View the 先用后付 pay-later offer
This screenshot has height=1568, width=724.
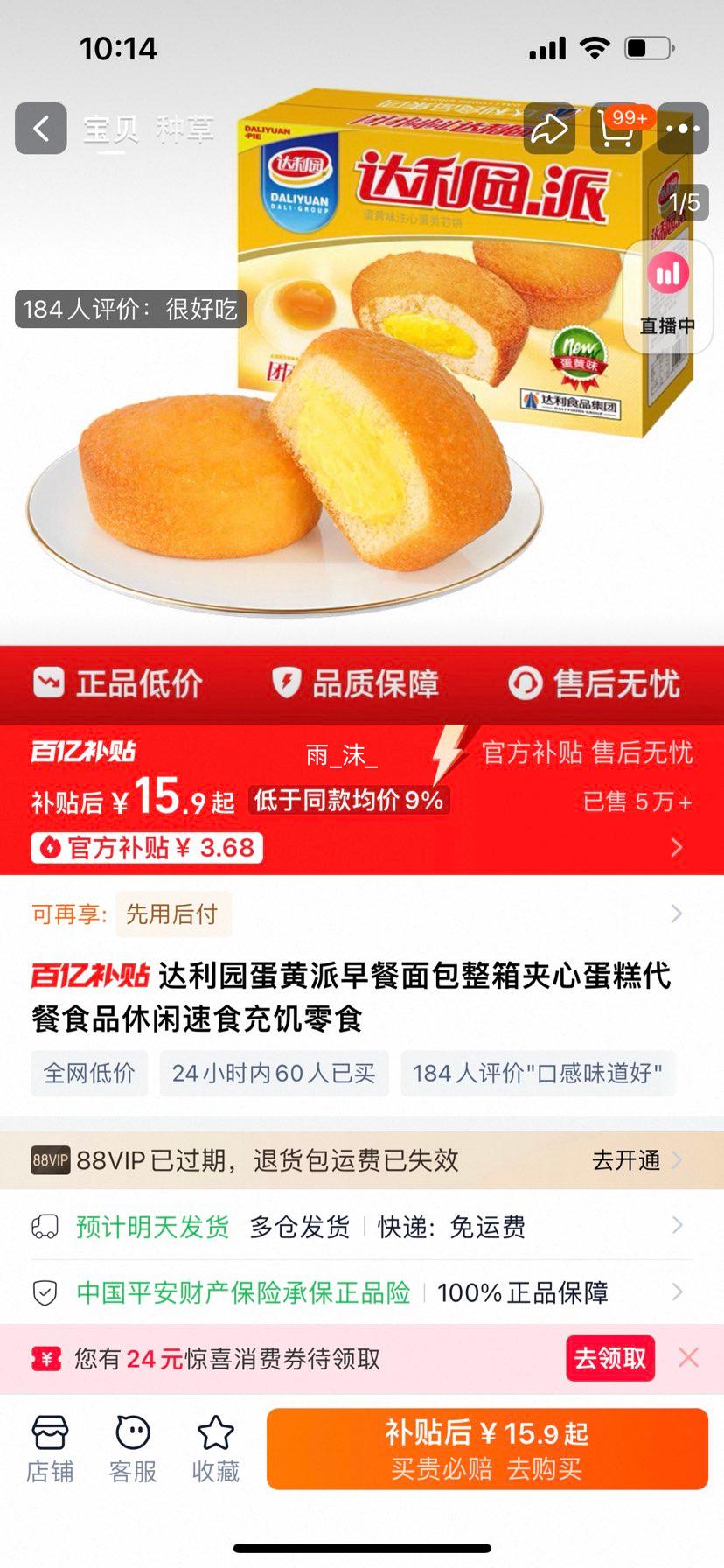pos(172,914)
